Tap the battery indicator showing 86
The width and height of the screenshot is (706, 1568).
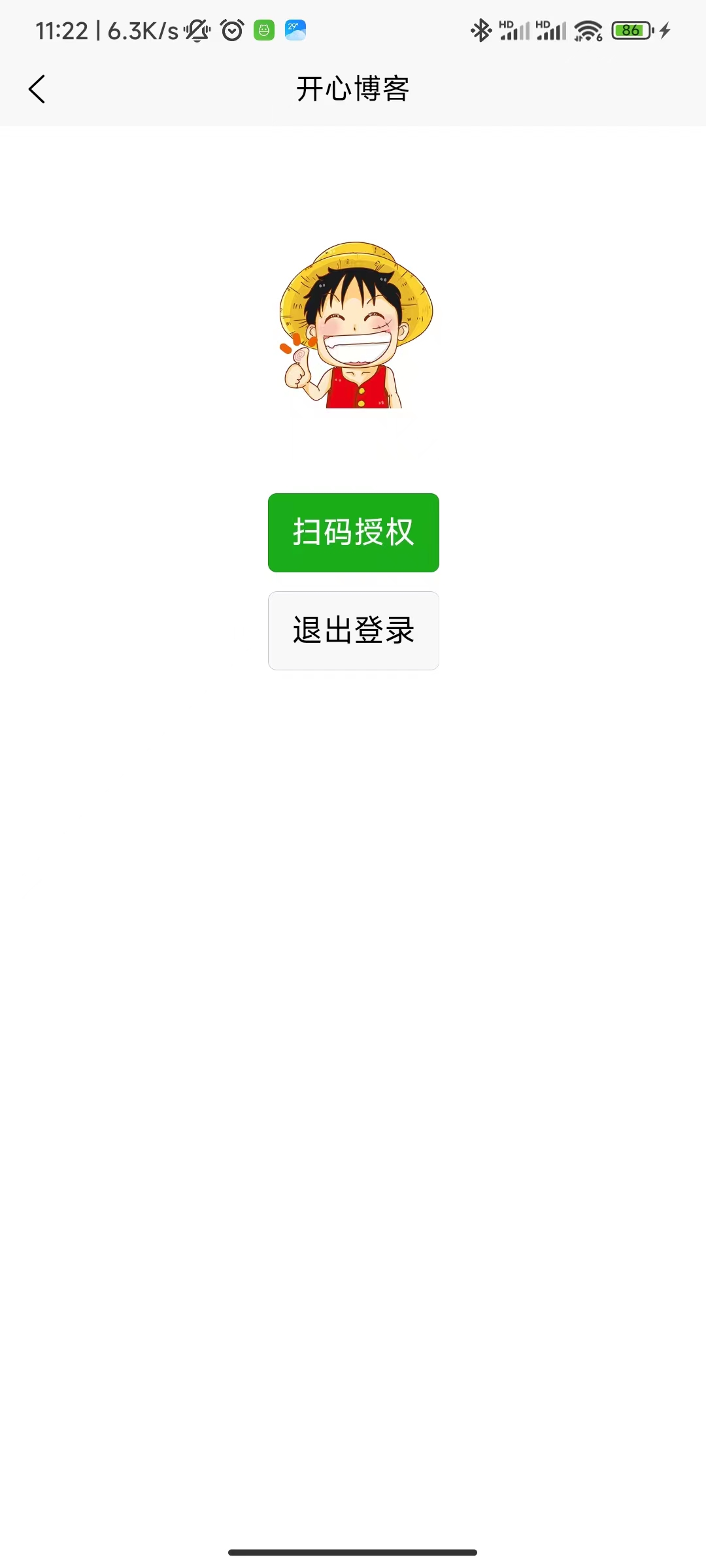631,29
